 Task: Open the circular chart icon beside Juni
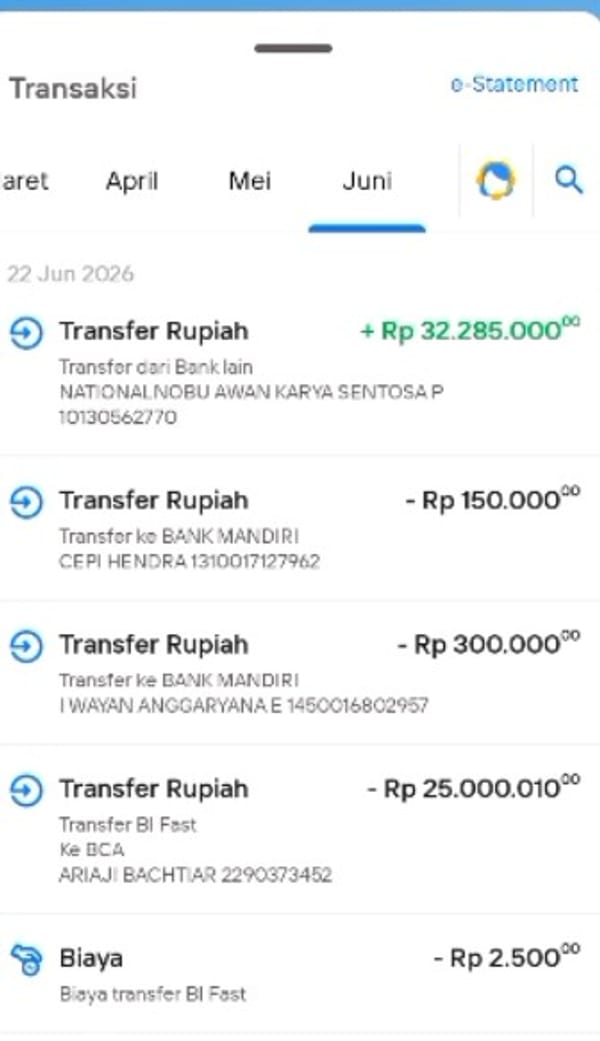tap(495, 180)
